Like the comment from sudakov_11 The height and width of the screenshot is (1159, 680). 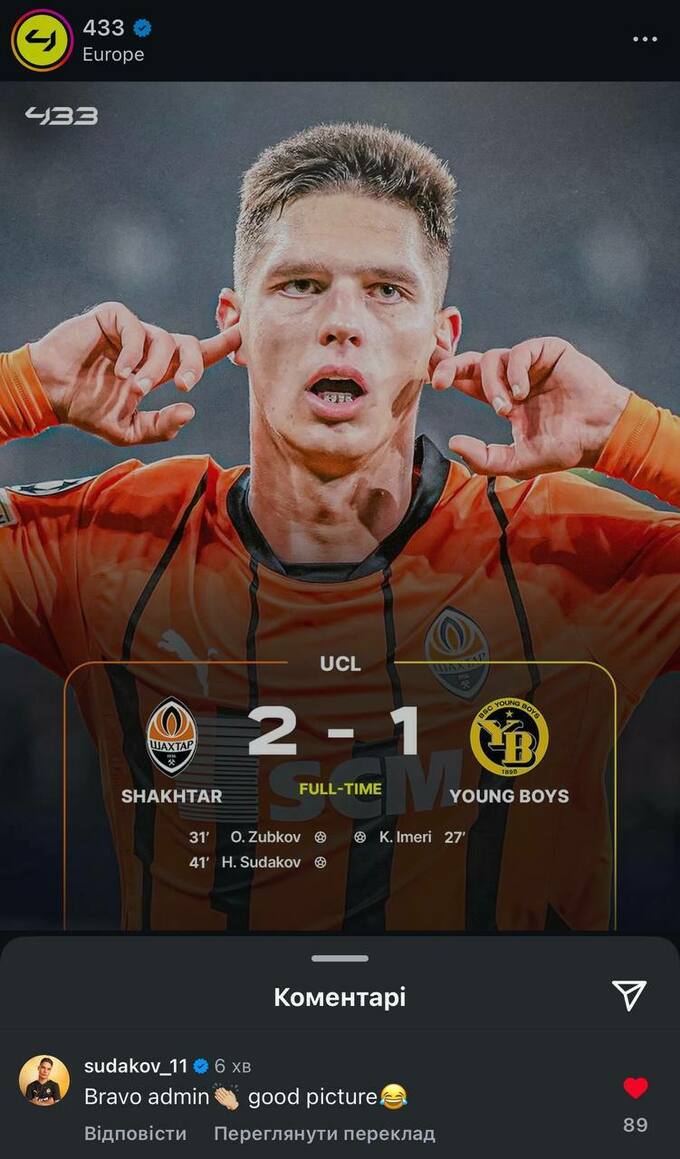point(635,1089)
